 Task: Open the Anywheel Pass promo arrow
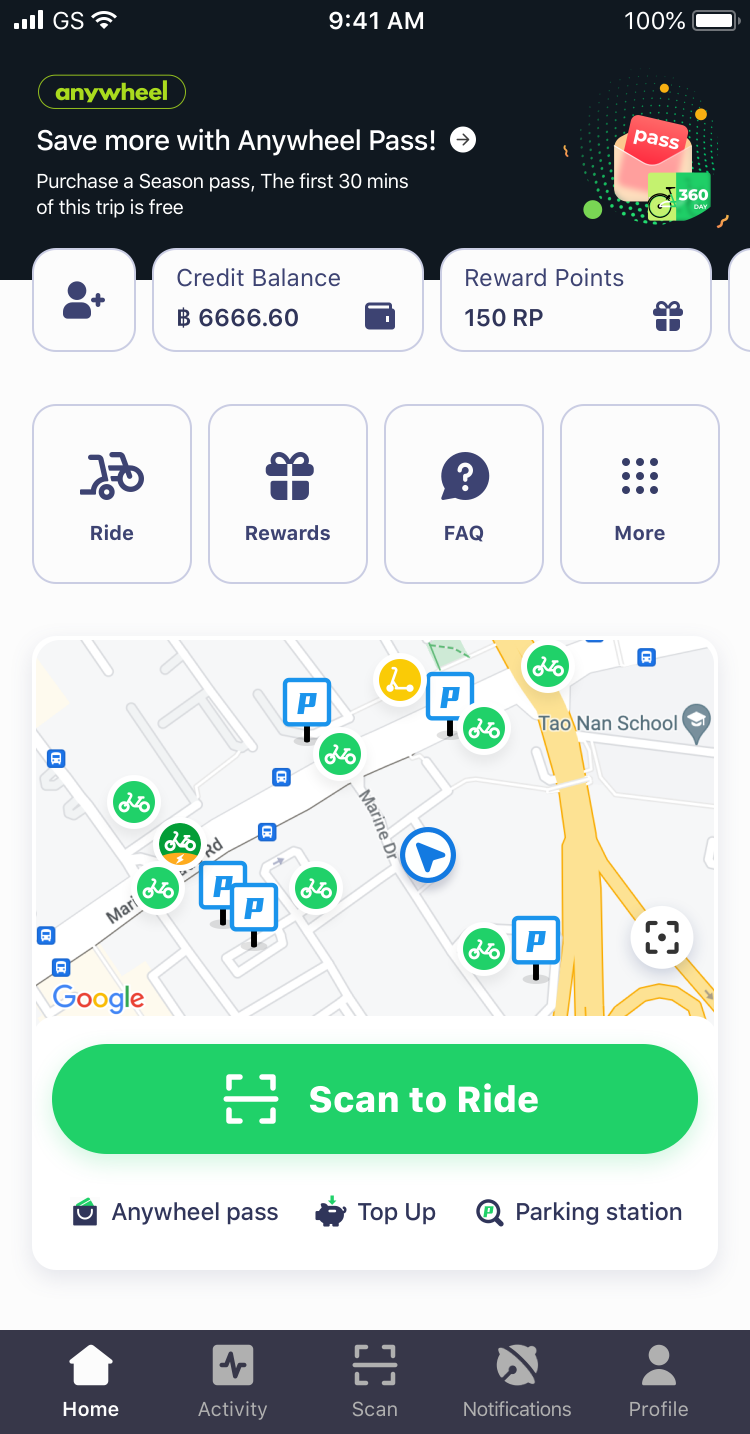click(463, 140)
